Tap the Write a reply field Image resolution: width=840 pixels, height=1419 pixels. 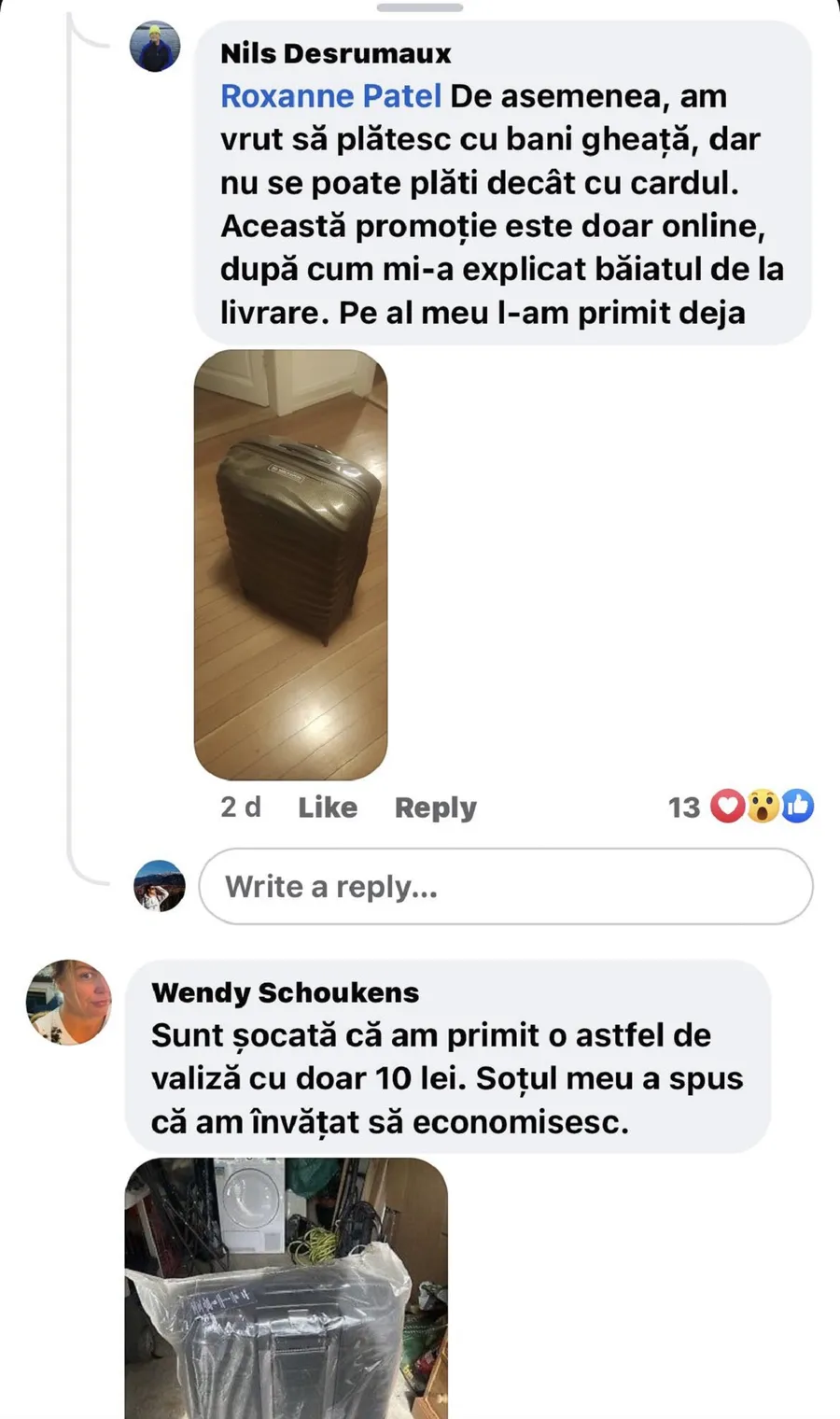506,887
